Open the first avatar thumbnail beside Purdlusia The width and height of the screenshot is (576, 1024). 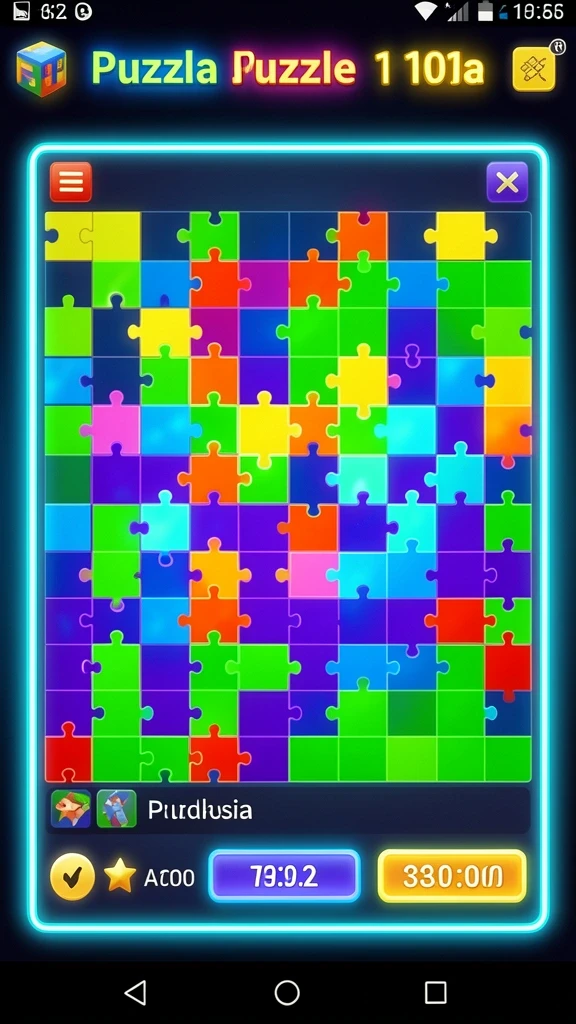(71, 809)
